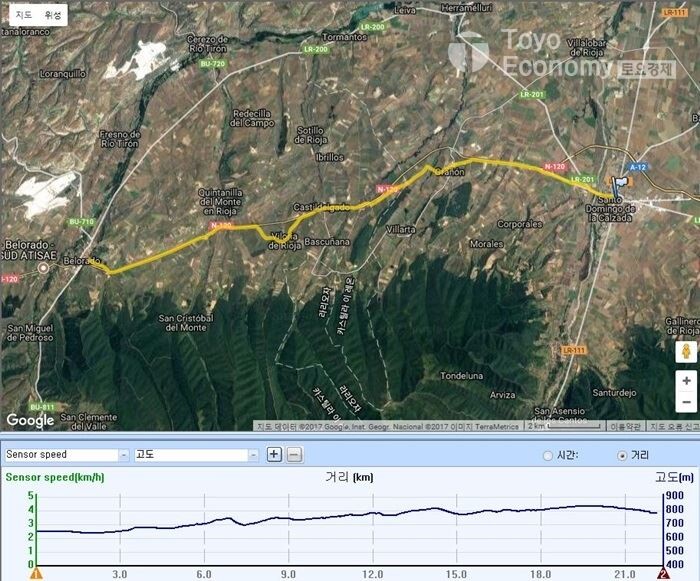700x581 pixels.
Task: Zoom in the chart with plus button
Action: 275,454
